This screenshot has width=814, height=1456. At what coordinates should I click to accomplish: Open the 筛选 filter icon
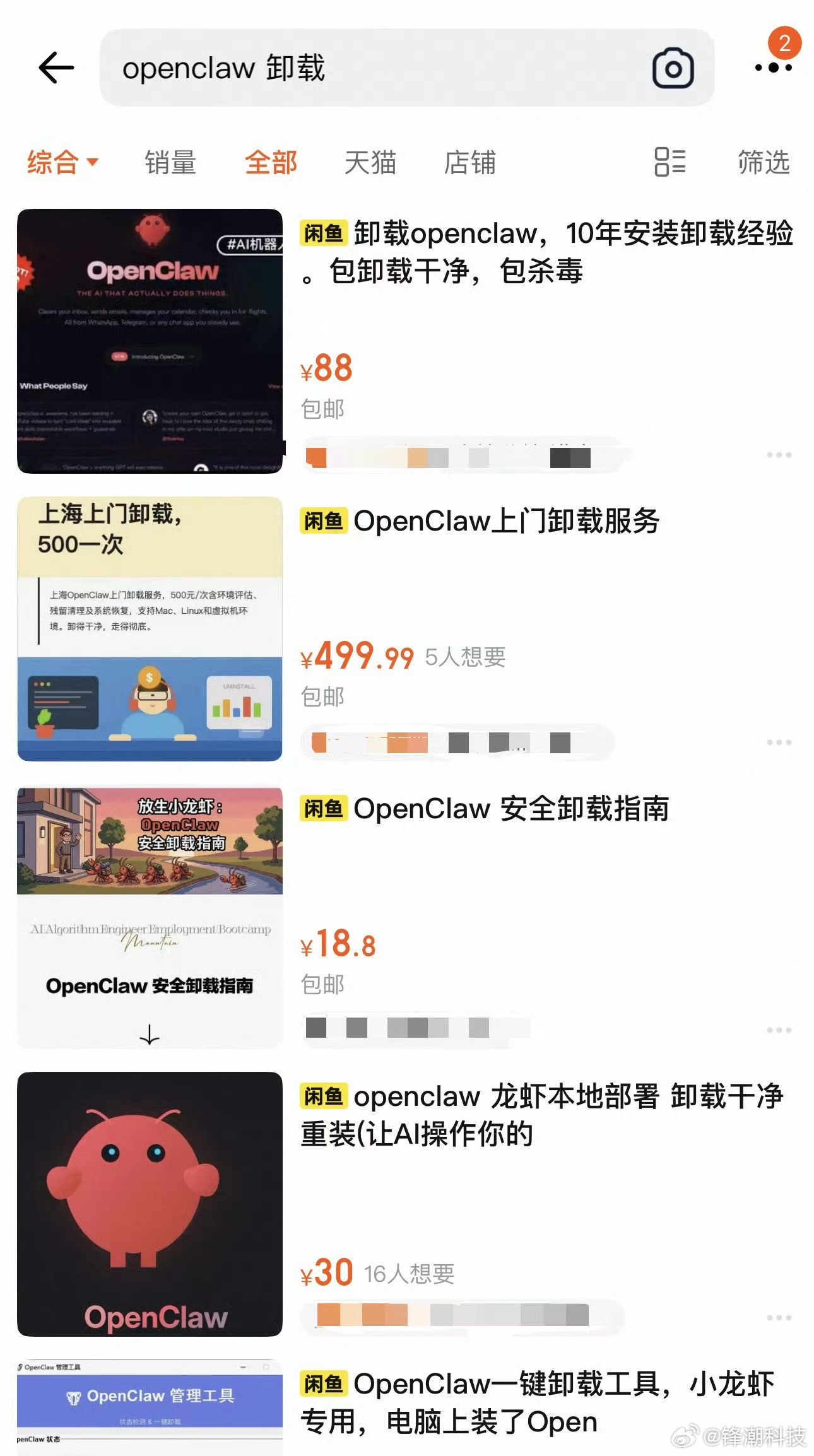point(763,163)
